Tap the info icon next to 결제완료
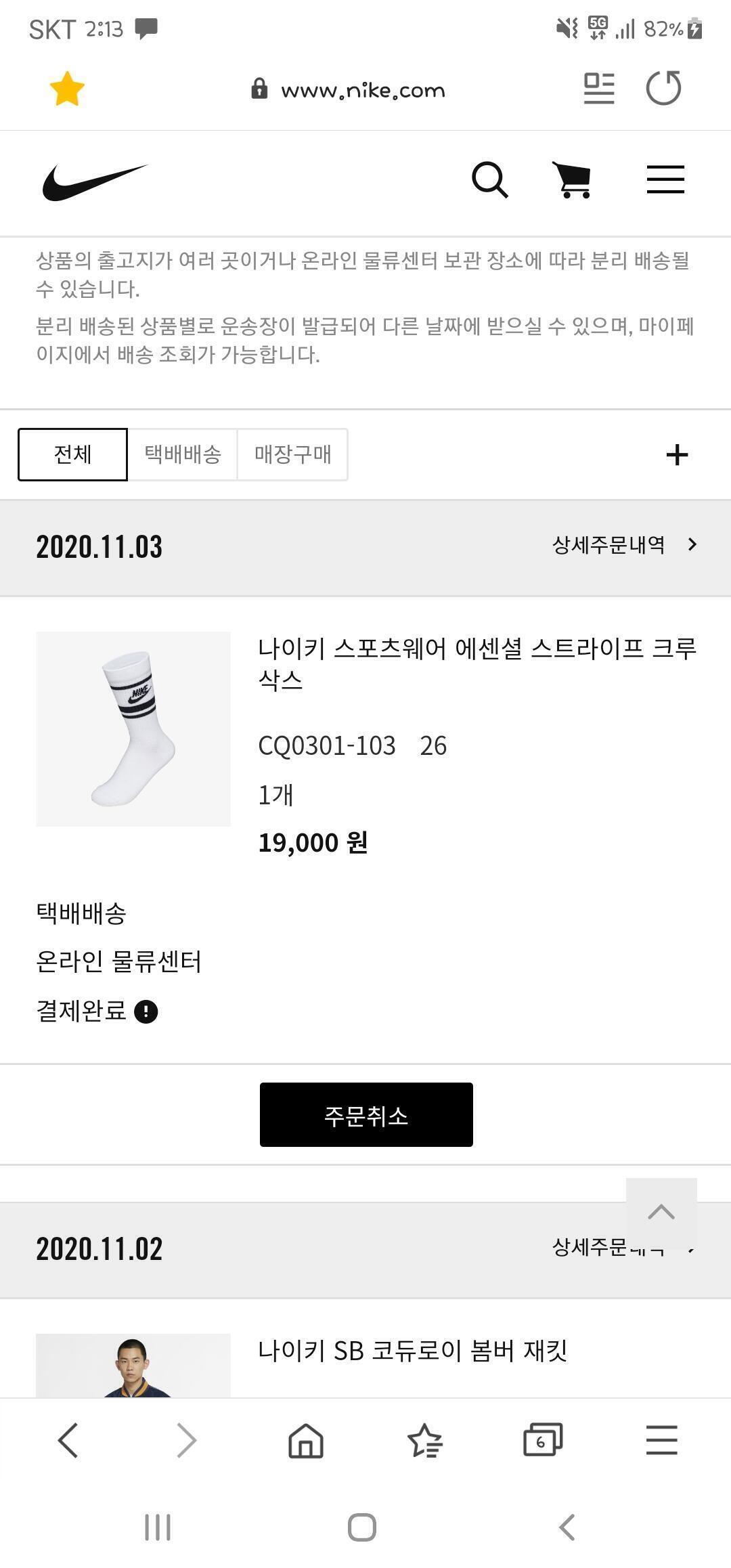Viewport: 731px width, 1568px height. coord(146,1011)
